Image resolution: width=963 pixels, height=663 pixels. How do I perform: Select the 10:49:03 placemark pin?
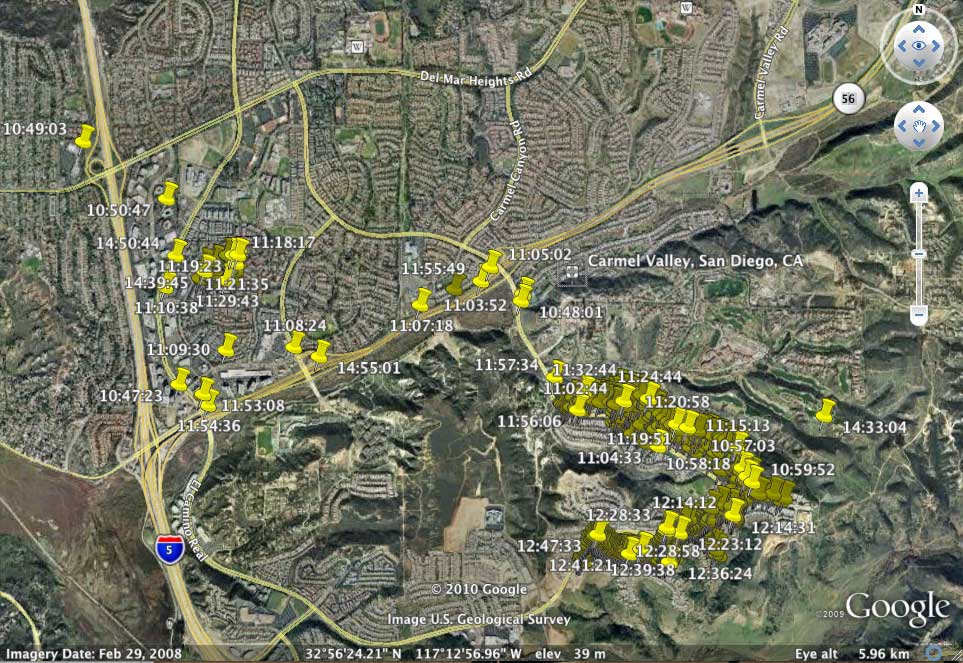click(85, 135)
